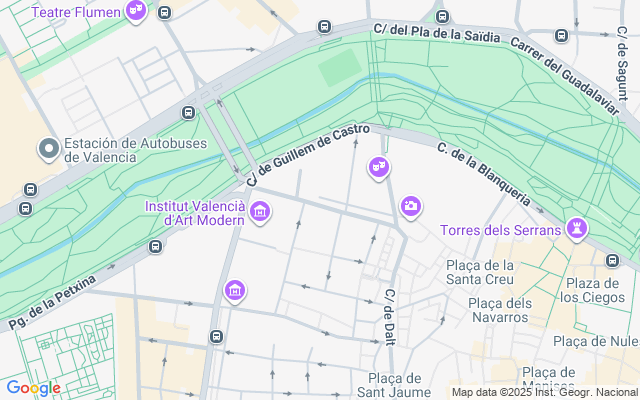
Task: Open the museum marker south of Institut Valencià
Action: [x=235, y=290]
